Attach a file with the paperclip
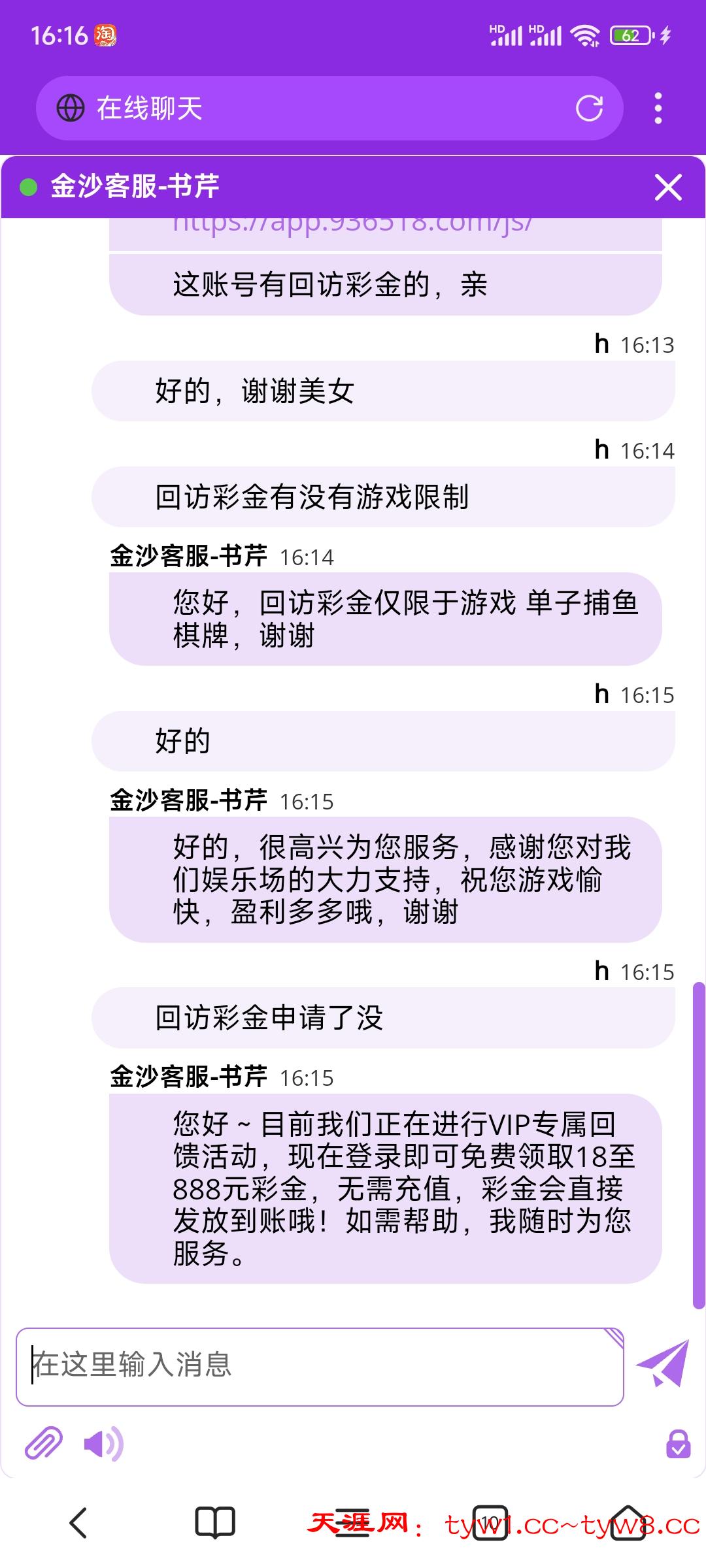This screenshot has width=706, height=1568. [x=43, y=1443]
